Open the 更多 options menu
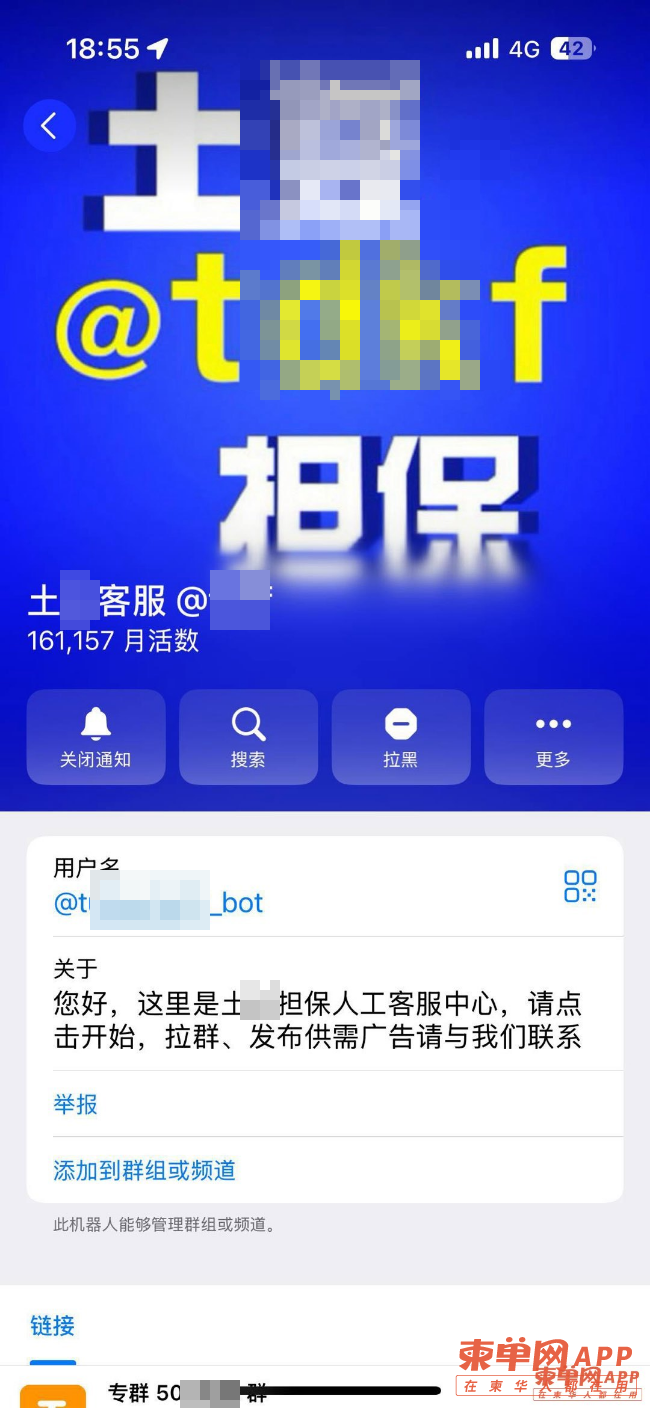 click(x=553, y=737)
